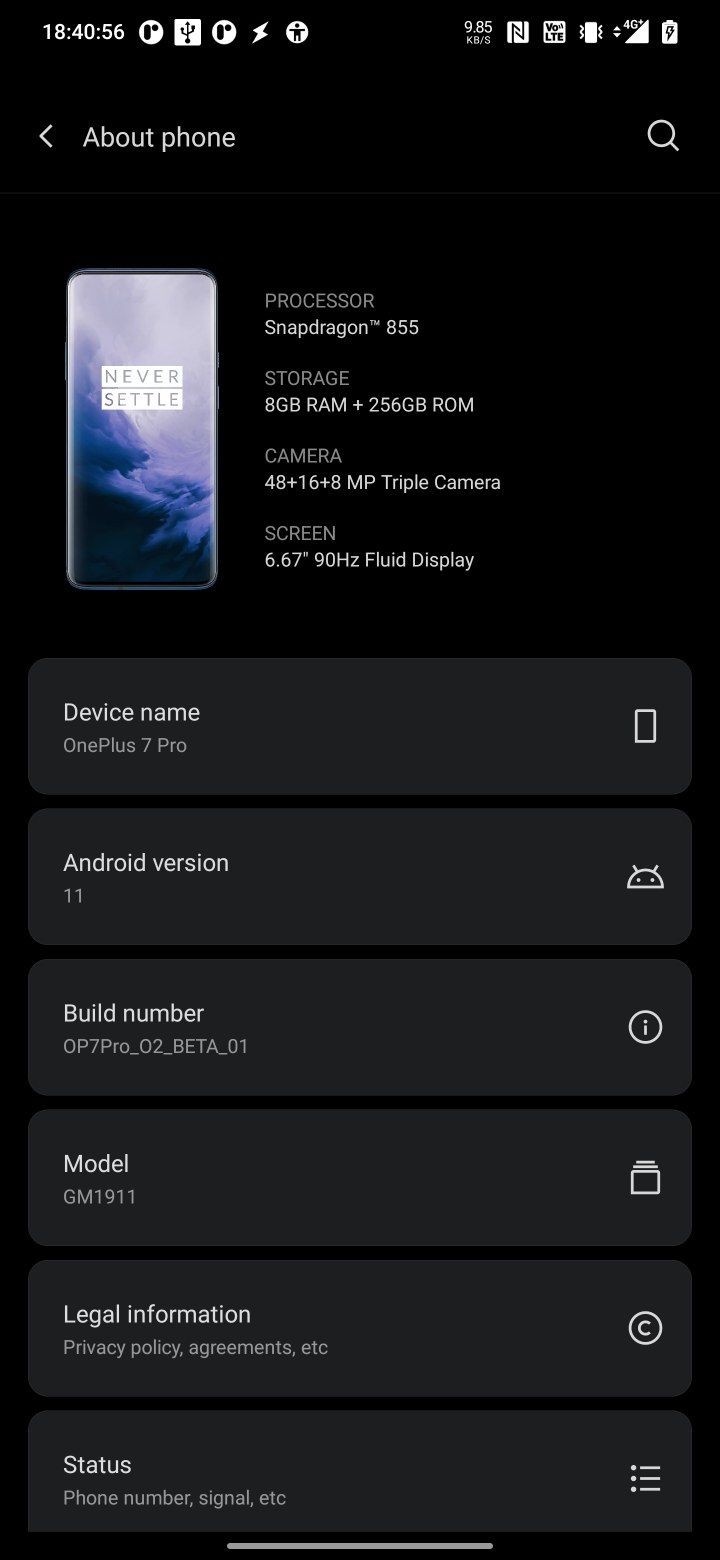Tap the Android version row
The height and width of the screenshot is (1560, 720).
360,877
